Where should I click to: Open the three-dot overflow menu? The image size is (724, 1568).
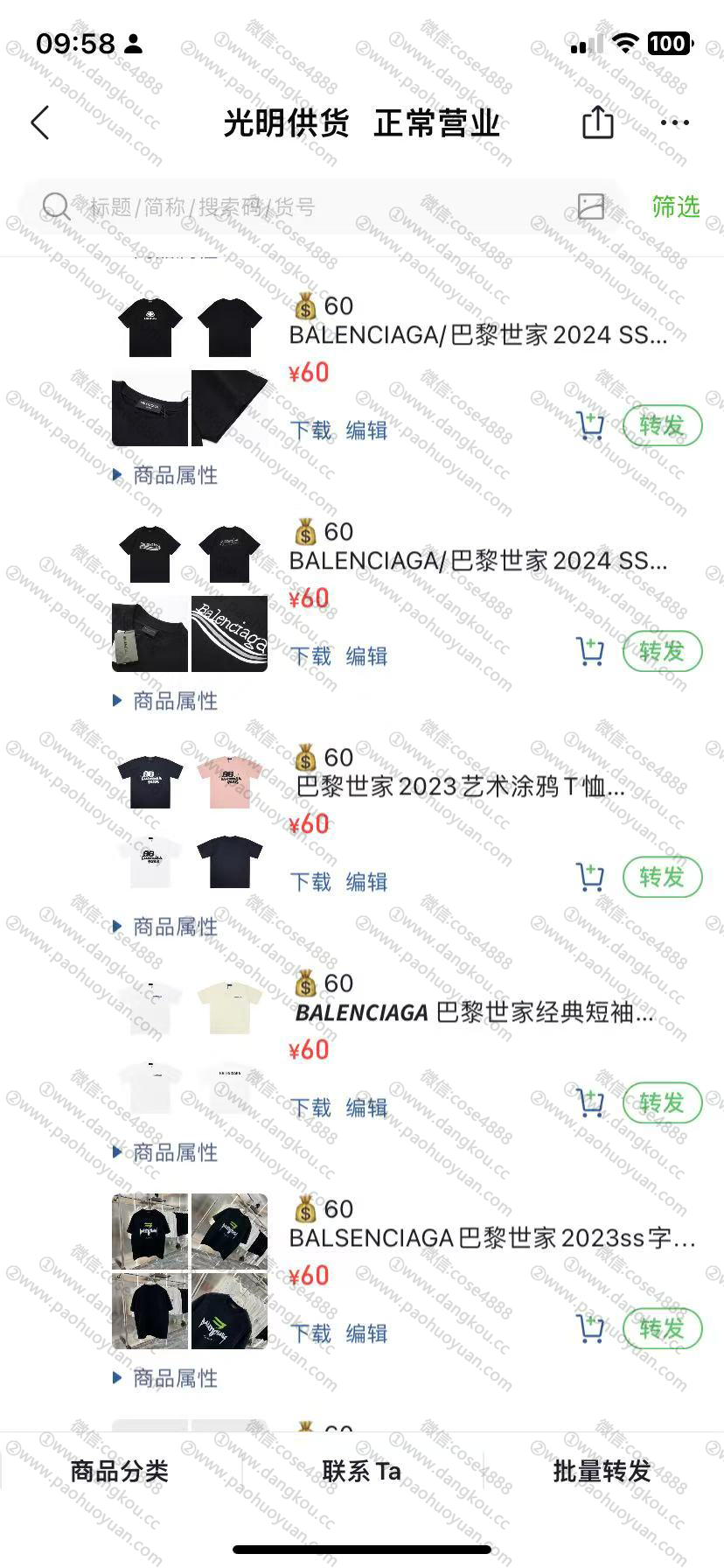(675, 122)
